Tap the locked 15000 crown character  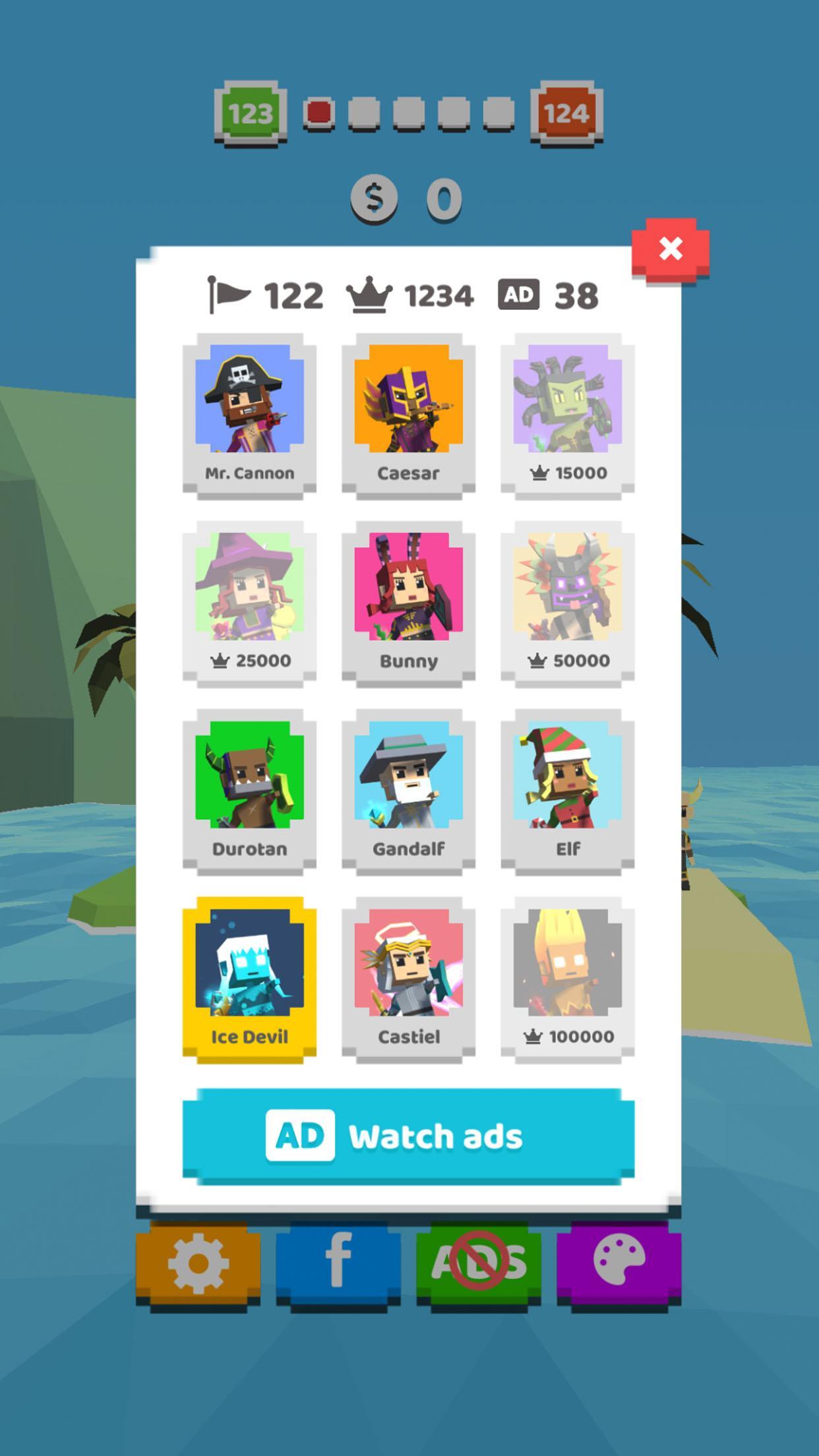(x=567, y=413)
